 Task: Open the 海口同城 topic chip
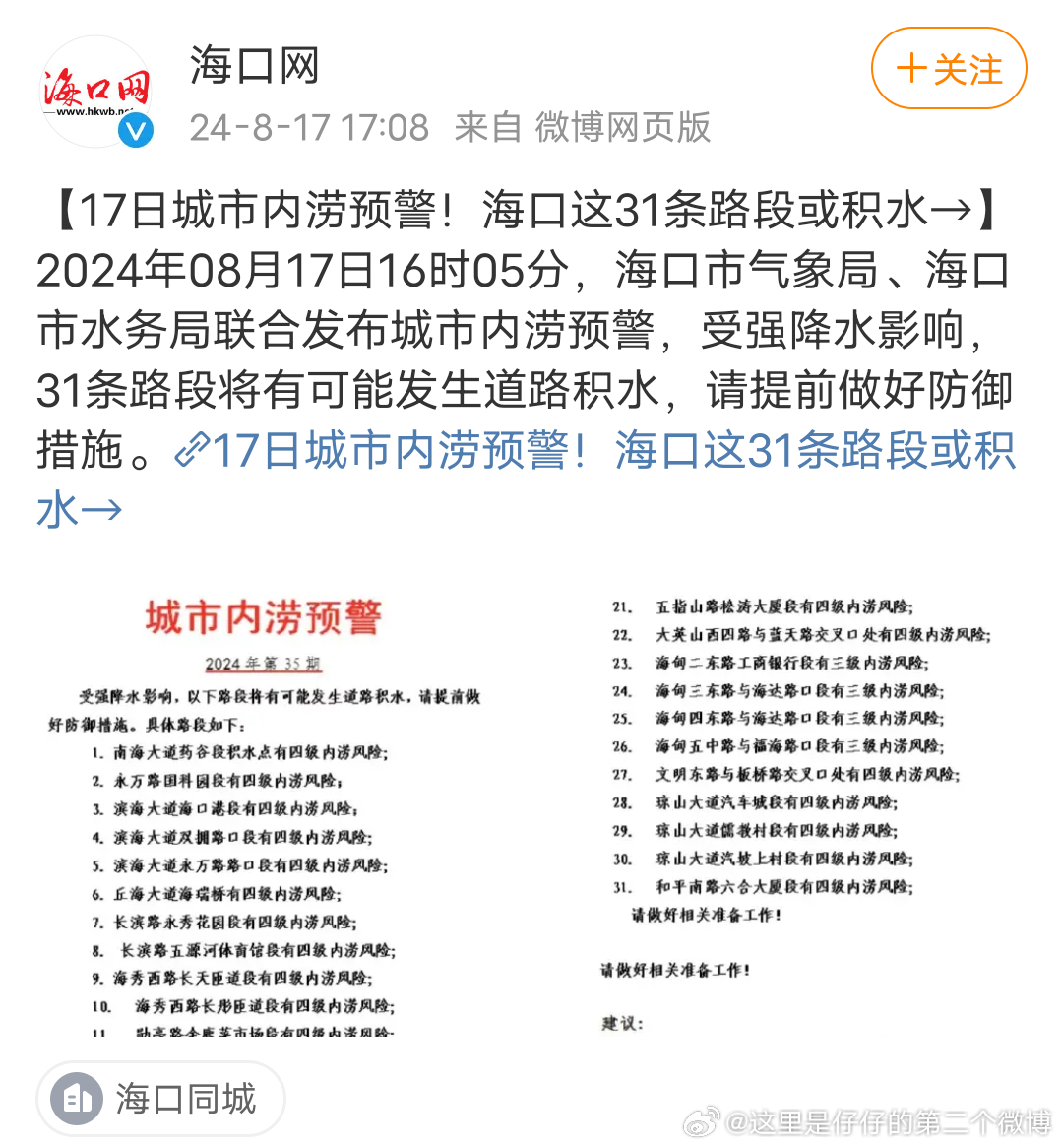pyautogui.click(x=161, y=1098)
